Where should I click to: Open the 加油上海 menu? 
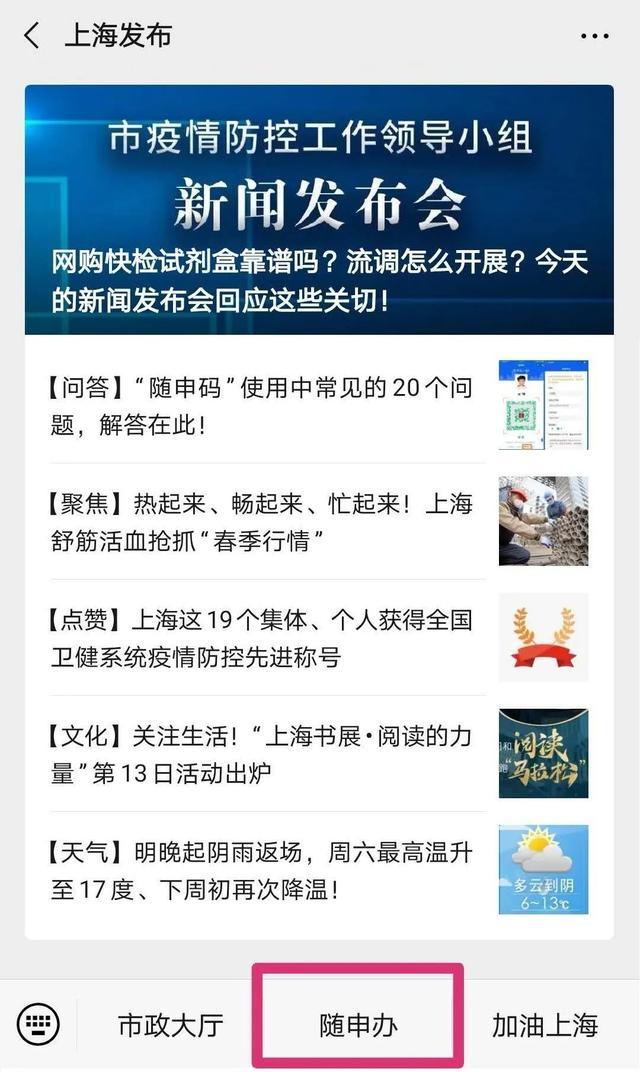pos(545,1025)
